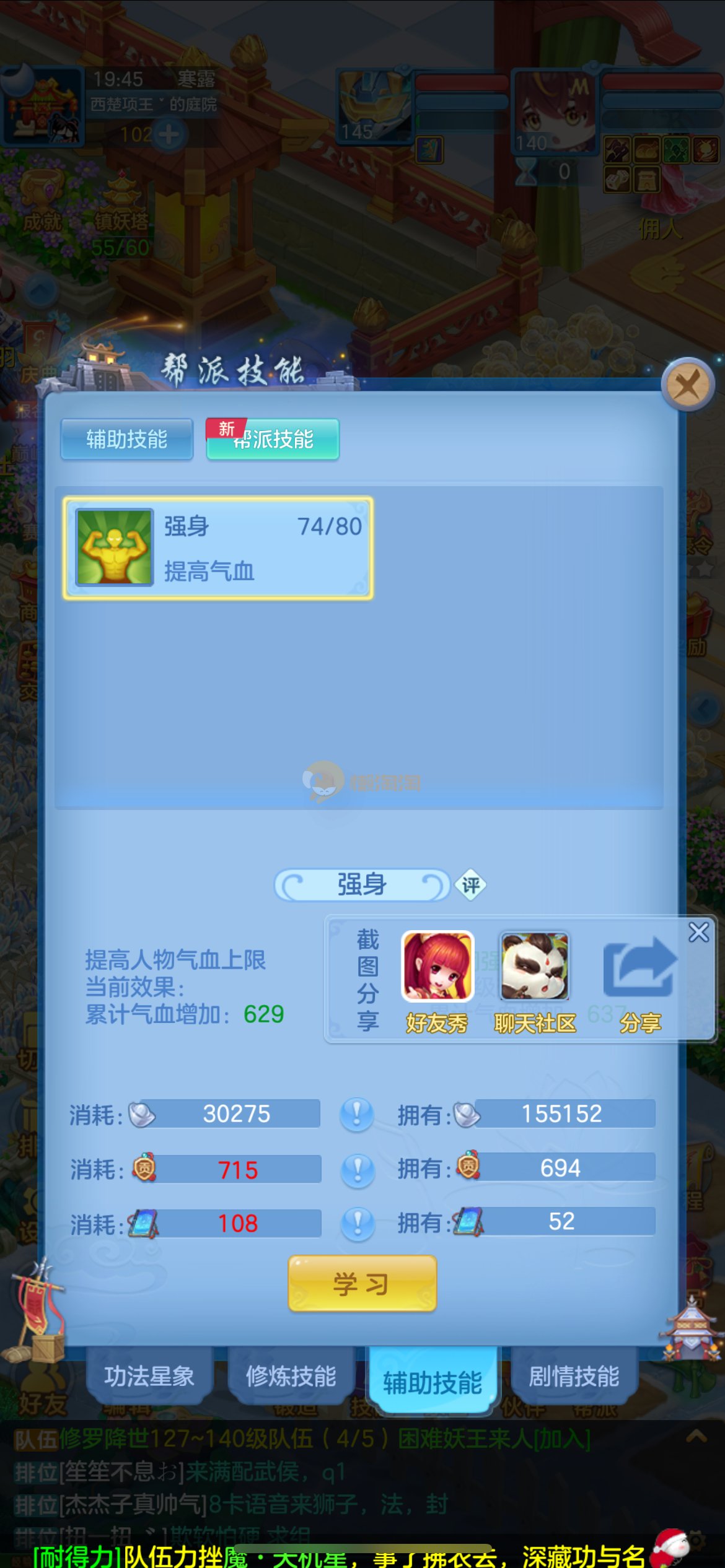Select the 帮派技能 top tab

click(273, 439)
